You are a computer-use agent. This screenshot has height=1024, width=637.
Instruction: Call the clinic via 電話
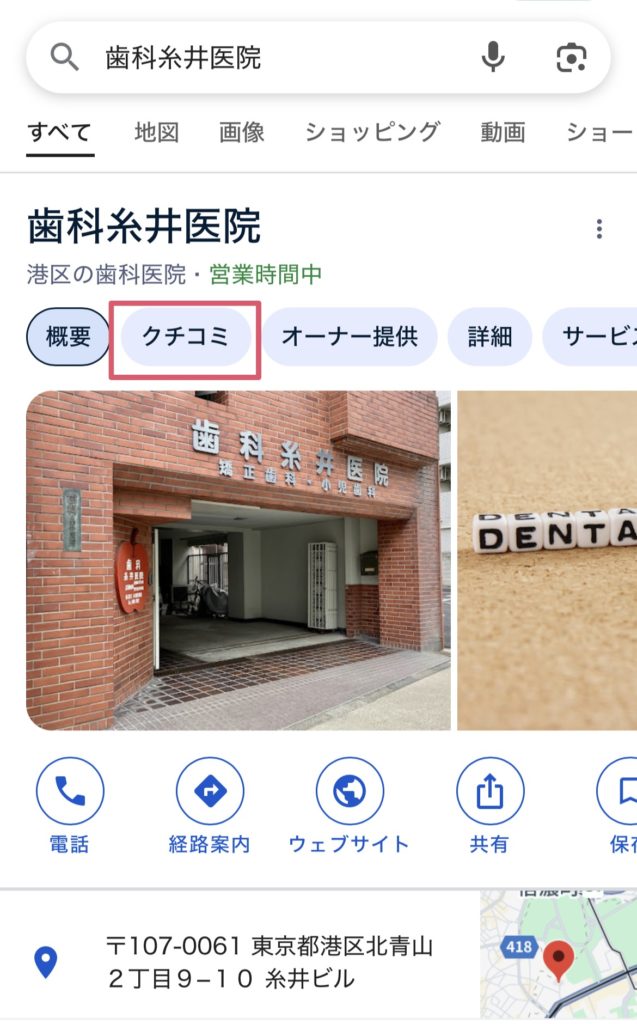(69, 805)
